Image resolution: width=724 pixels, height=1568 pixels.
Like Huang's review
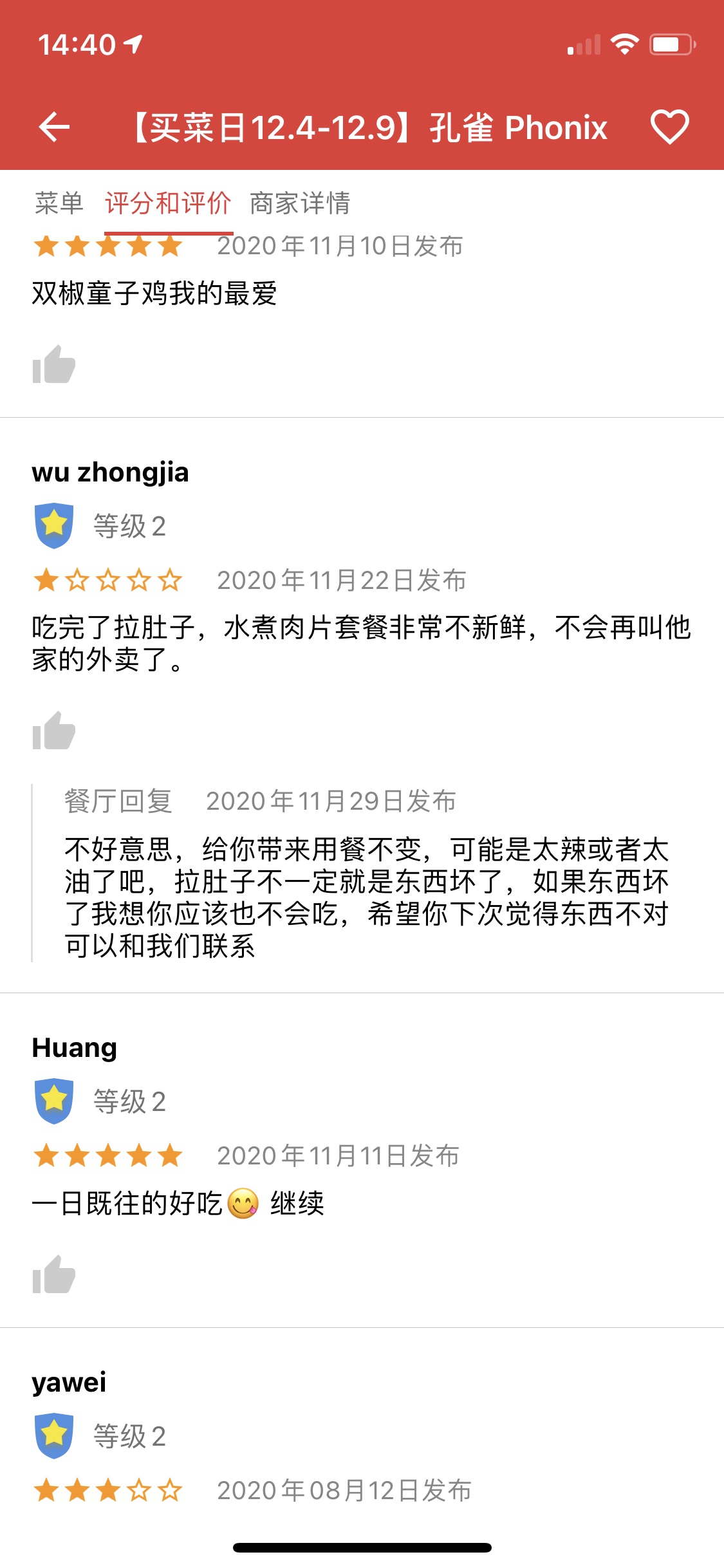click(x=54, y=1274)
